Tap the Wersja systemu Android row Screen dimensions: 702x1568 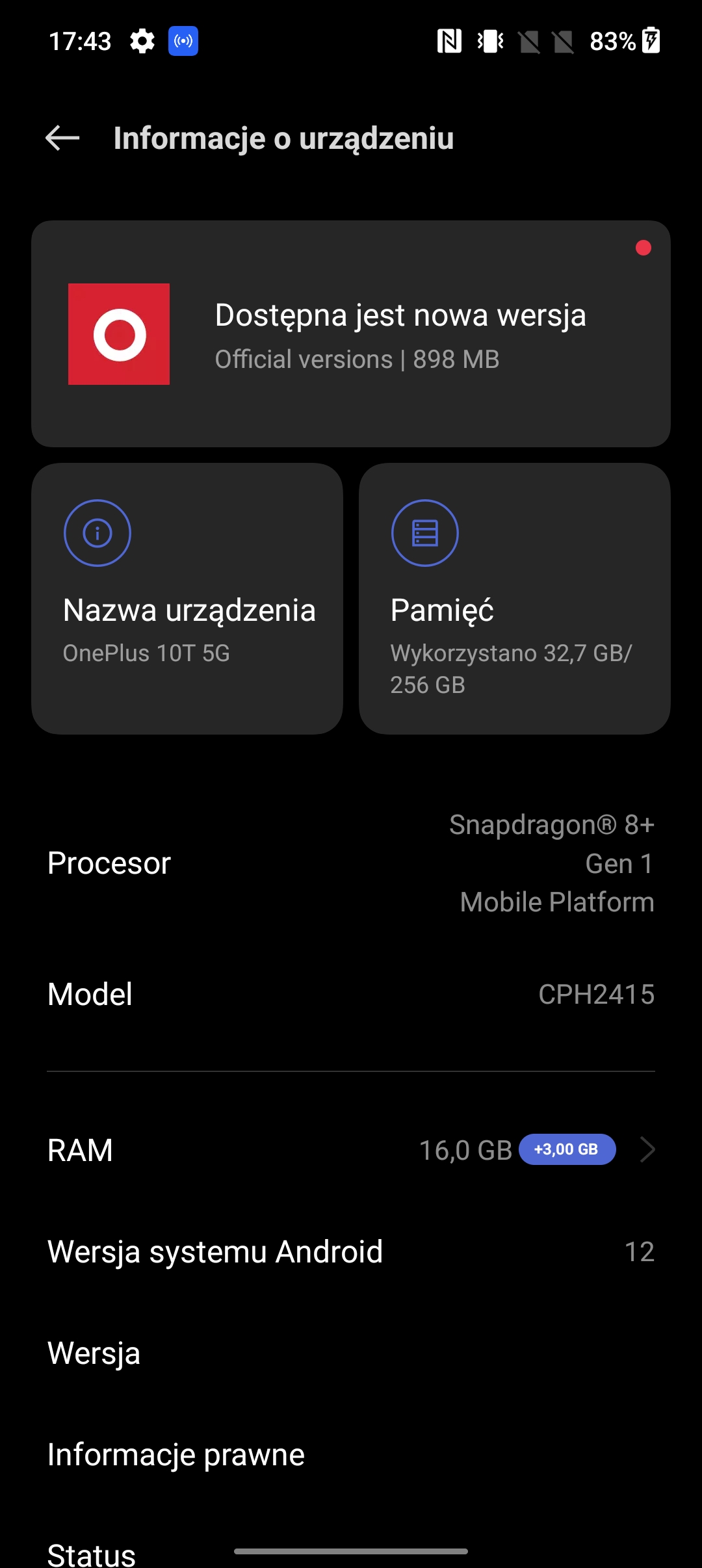pyautogui.click(x=351, y=1251)
